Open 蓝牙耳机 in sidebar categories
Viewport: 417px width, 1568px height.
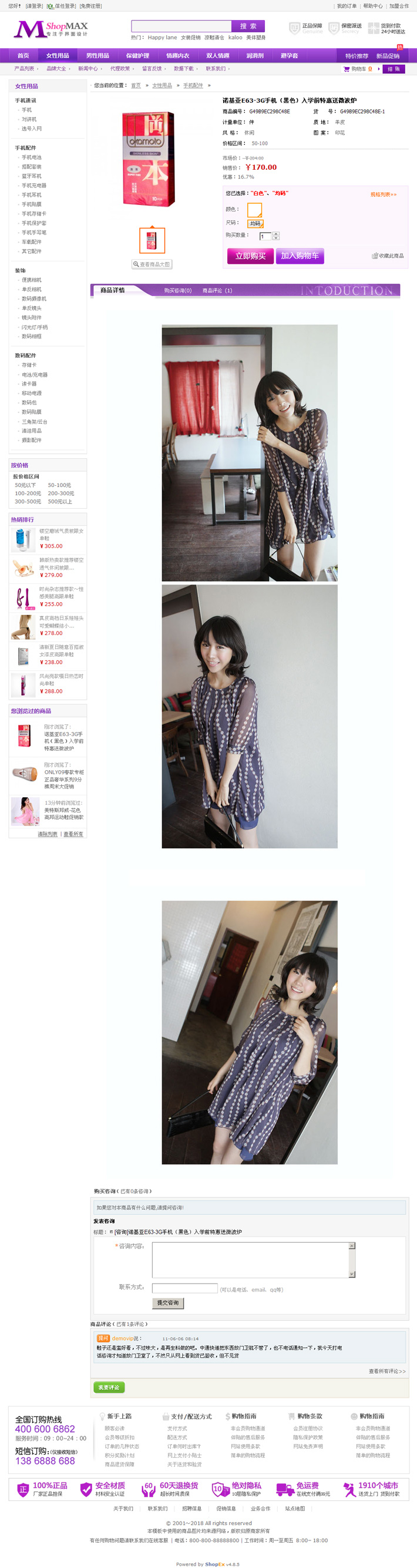[32, 176]
